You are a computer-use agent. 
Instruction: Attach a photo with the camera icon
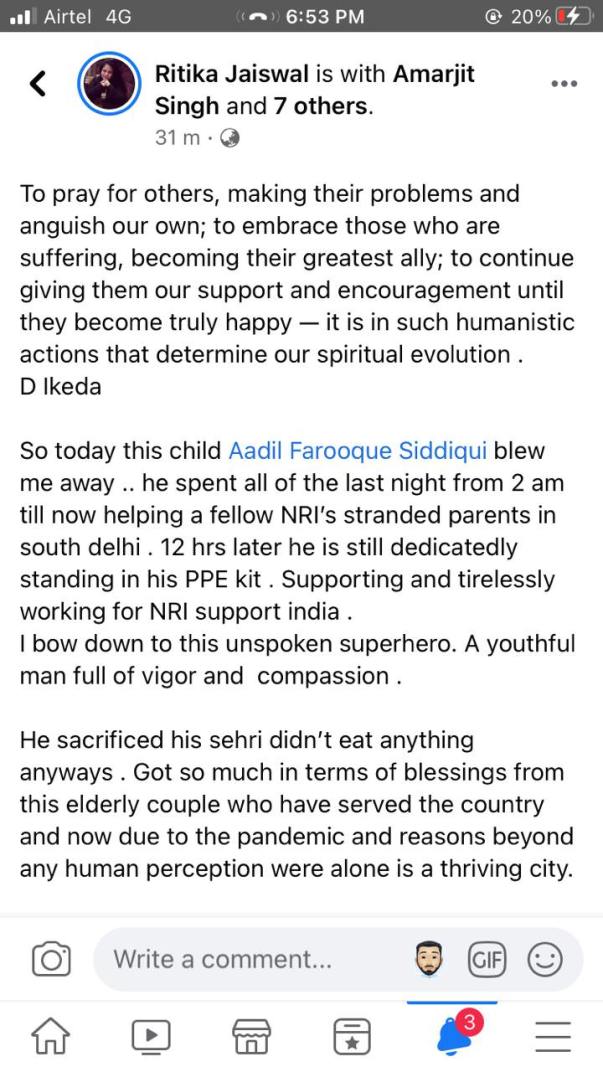pyautogui.click(x=51, y=959)
